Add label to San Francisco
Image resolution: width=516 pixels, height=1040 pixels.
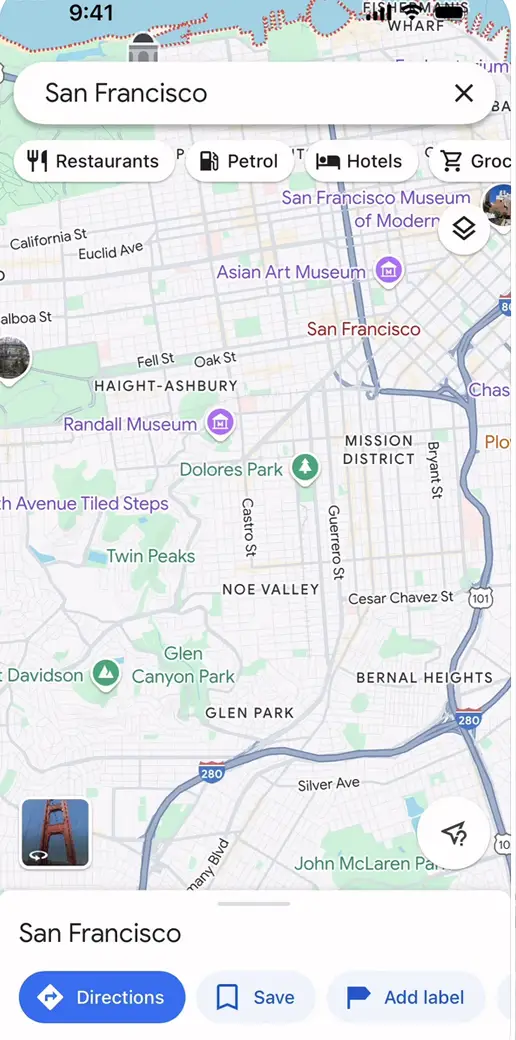(407, 997)
